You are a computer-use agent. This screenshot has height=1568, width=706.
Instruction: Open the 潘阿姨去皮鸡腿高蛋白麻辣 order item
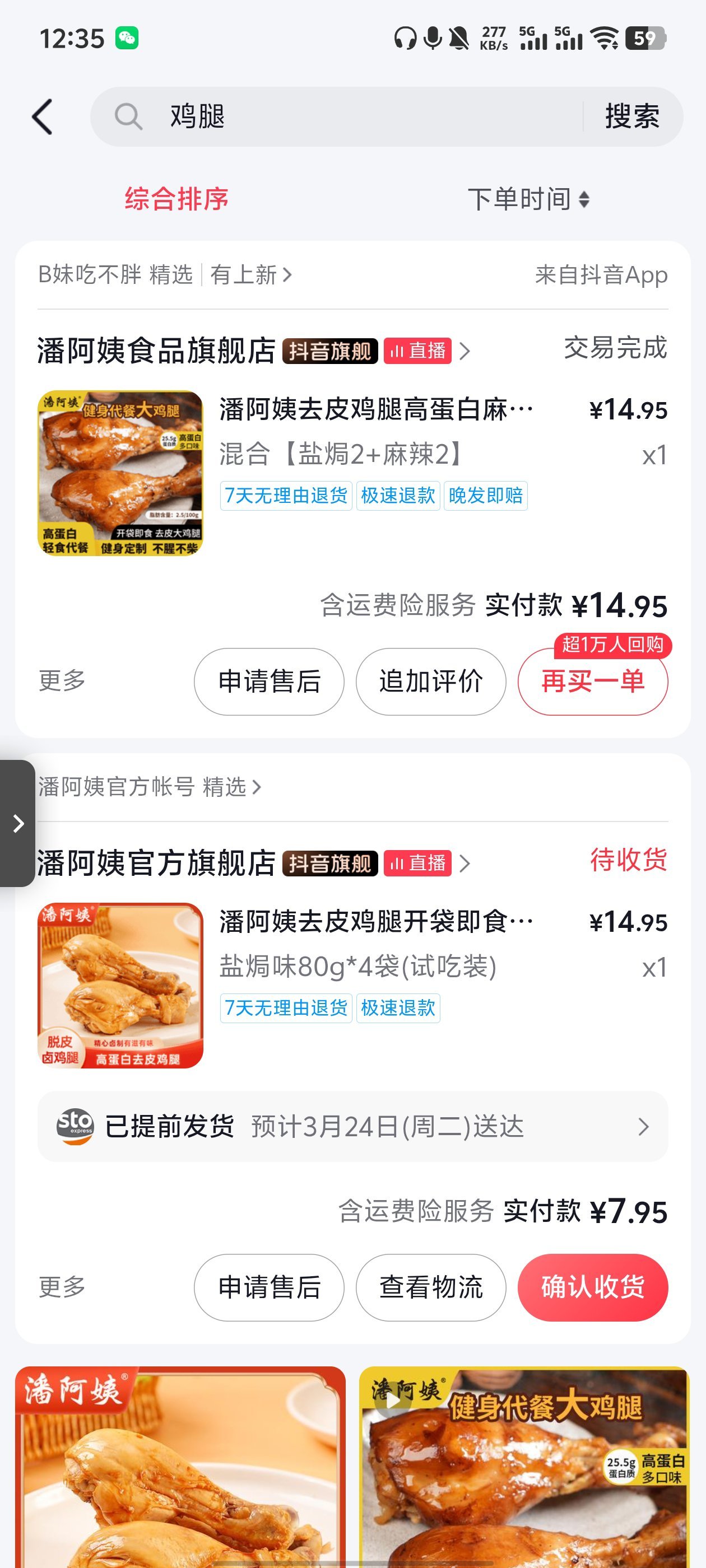click(x=375, y=410)
